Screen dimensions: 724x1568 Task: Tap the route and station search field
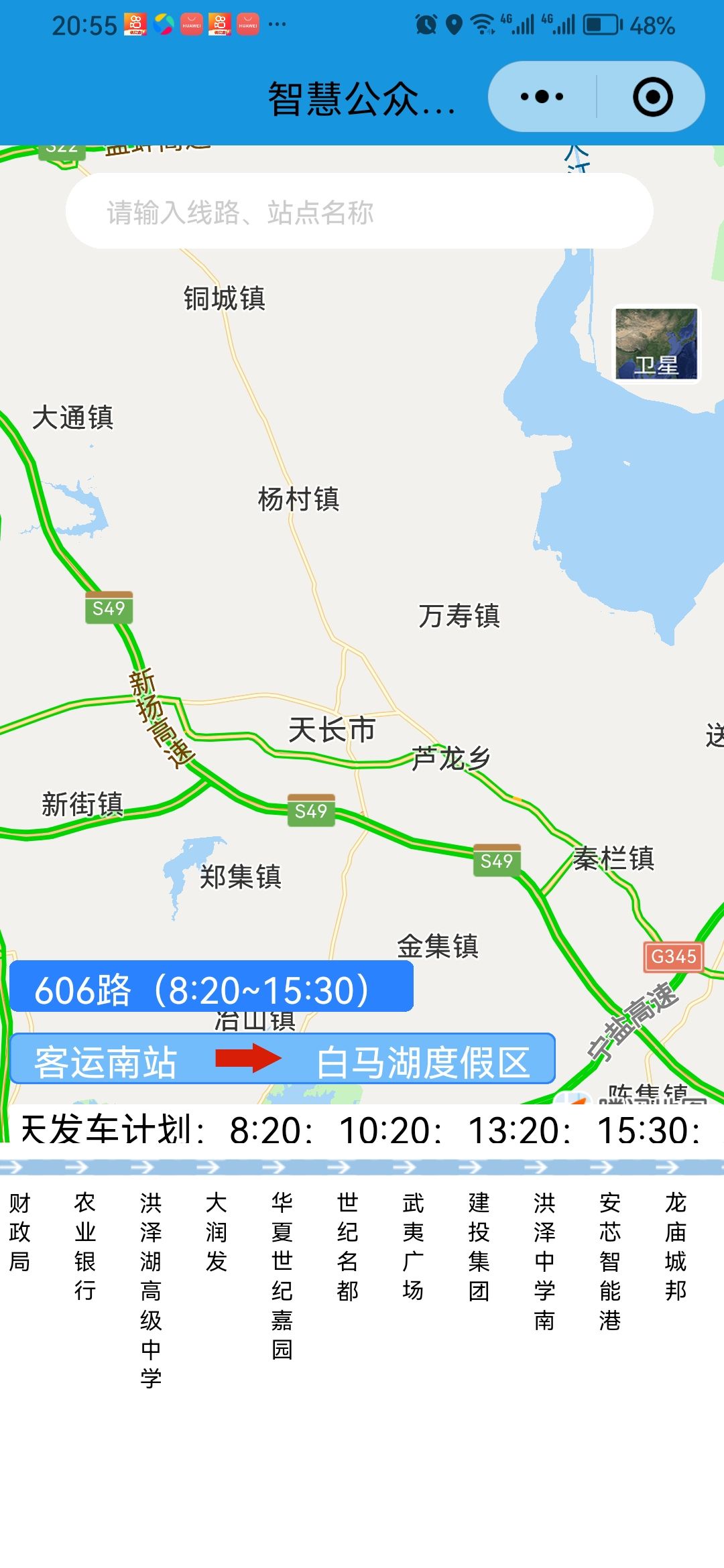click(x=359, y=212)
